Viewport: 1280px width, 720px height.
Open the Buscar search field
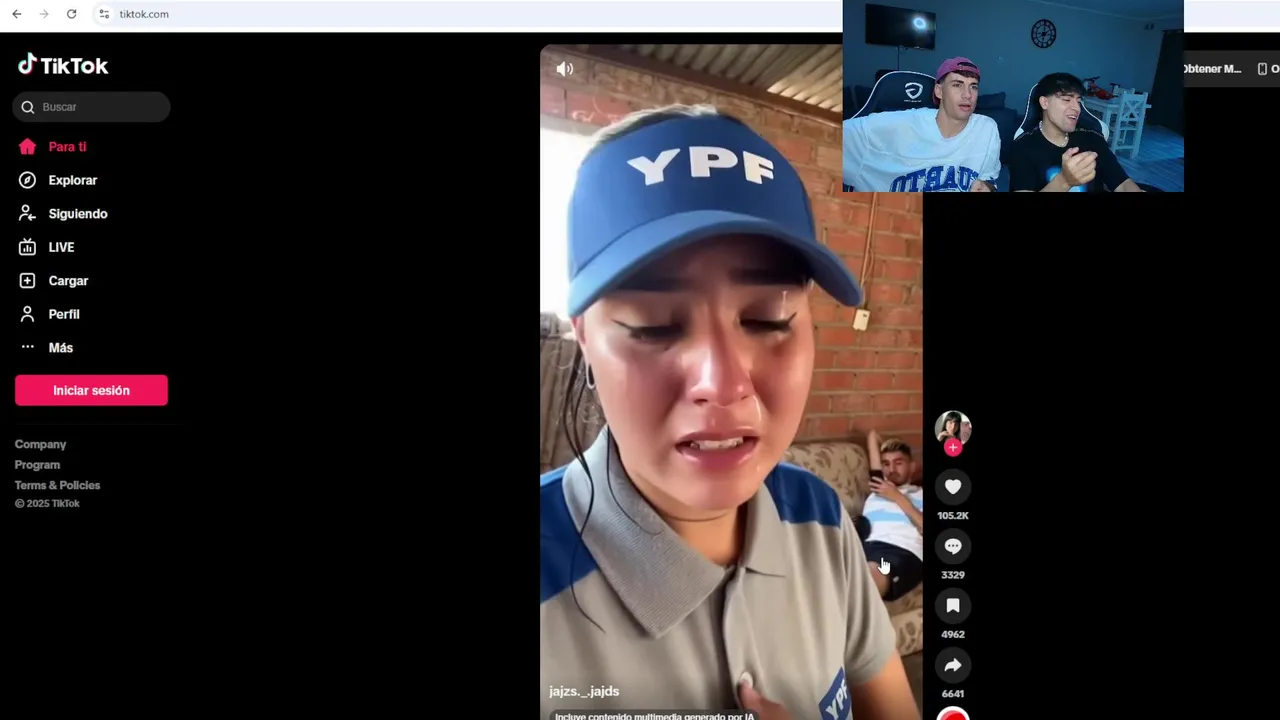click(100, 107)
